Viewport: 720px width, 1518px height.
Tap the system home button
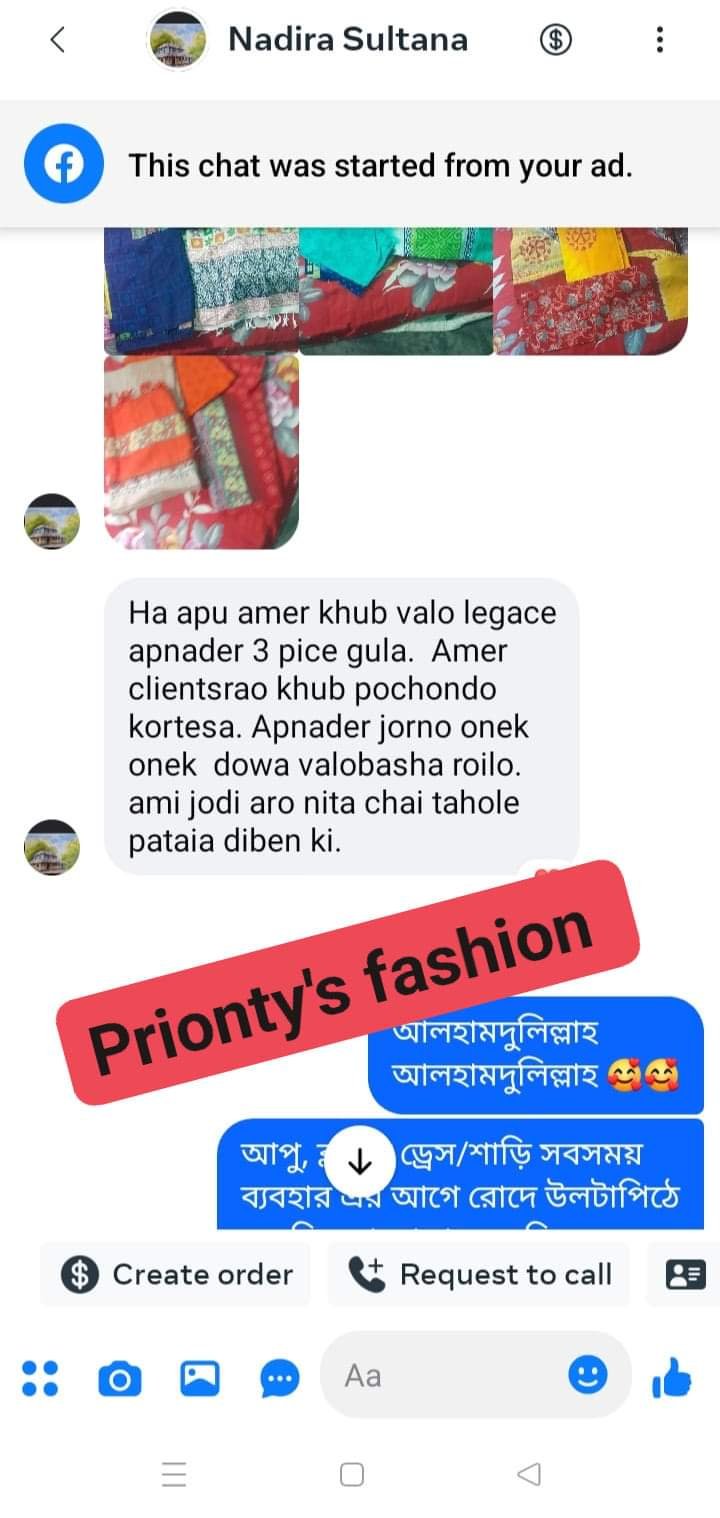352,1475
